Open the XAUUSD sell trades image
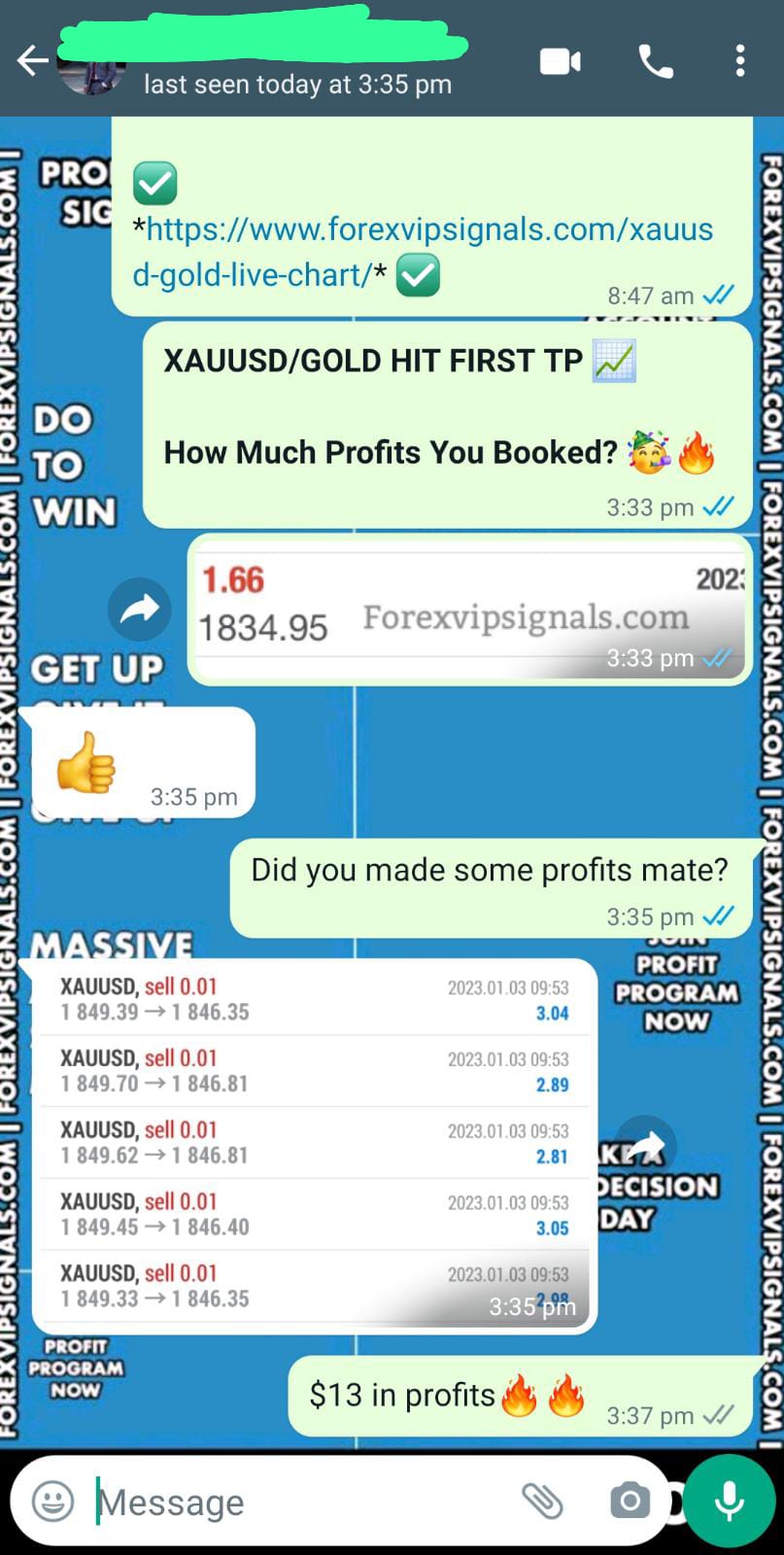Viewport: 784px width, 1555px height. [313, 1143]
